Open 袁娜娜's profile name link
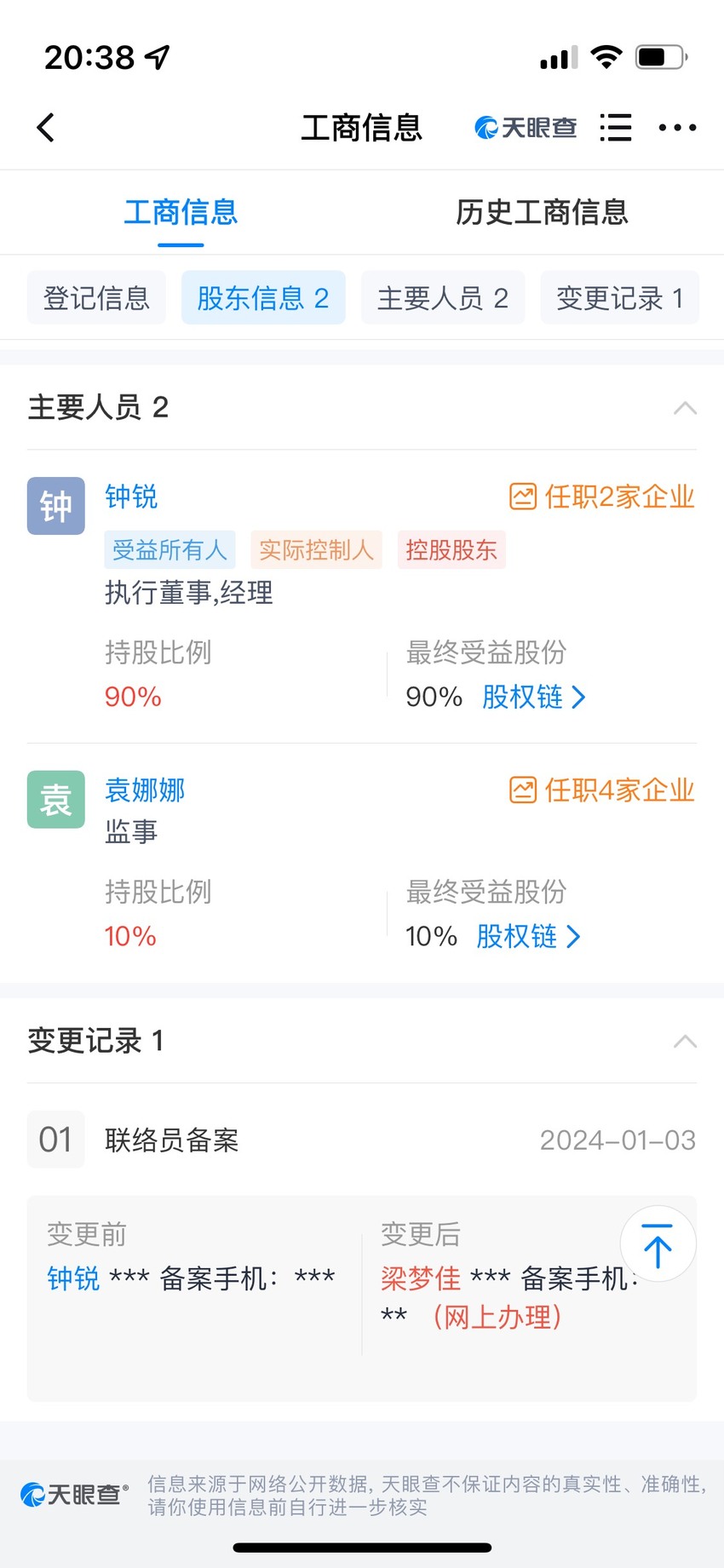724x1568 pixels. [145, 790]
